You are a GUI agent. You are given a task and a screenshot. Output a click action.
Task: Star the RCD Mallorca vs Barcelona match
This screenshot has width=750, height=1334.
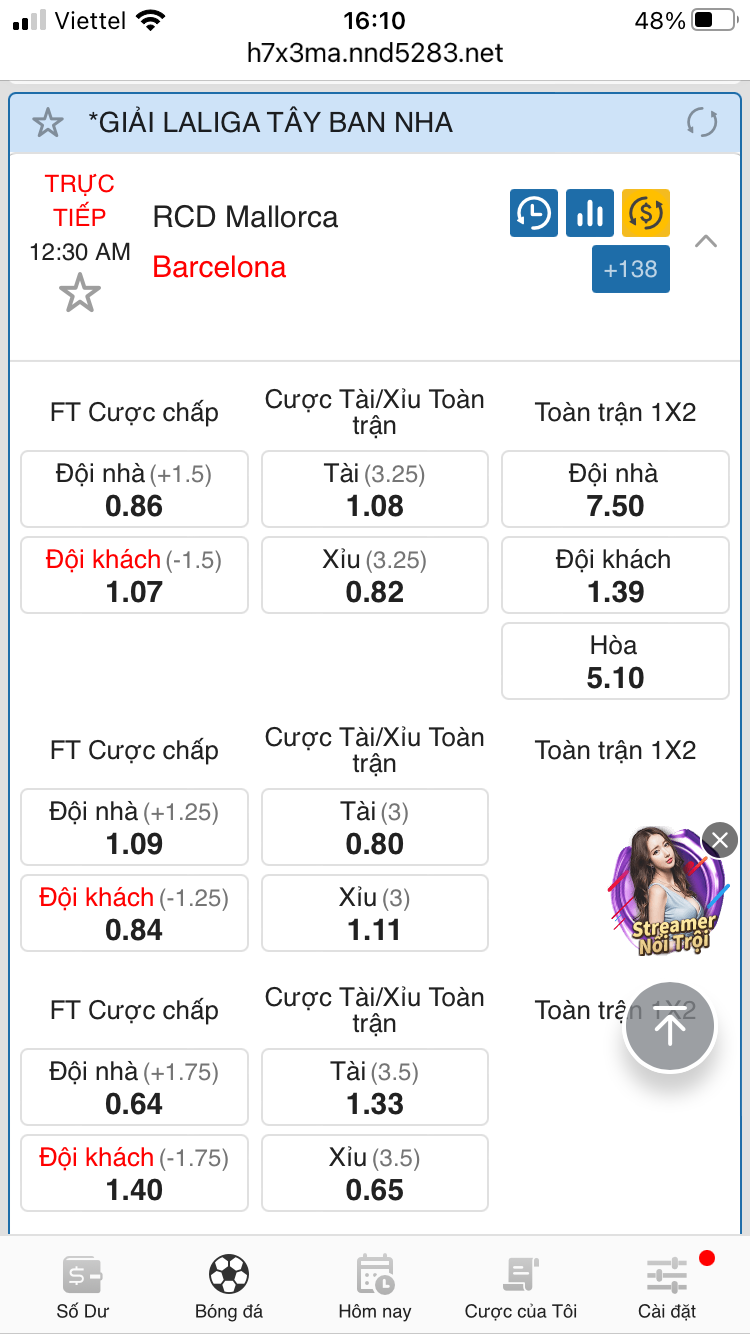(x=79, y=293)
